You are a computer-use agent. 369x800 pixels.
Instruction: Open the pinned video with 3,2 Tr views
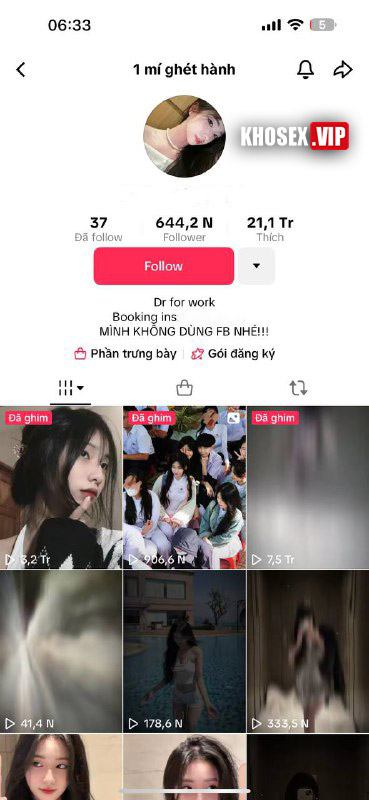(x=61, y=488)
